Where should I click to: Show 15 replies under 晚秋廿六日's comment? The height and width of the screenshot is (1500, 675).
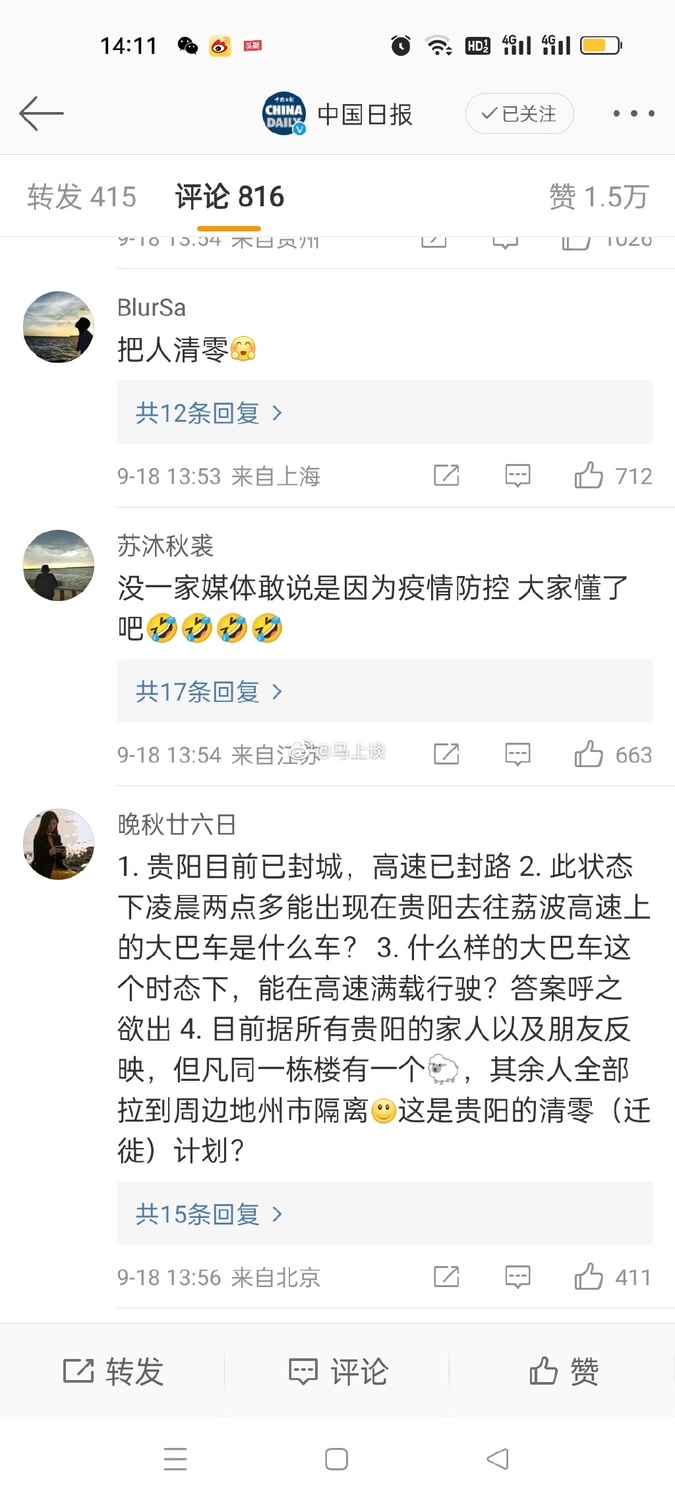click(x=209, y=1214)
